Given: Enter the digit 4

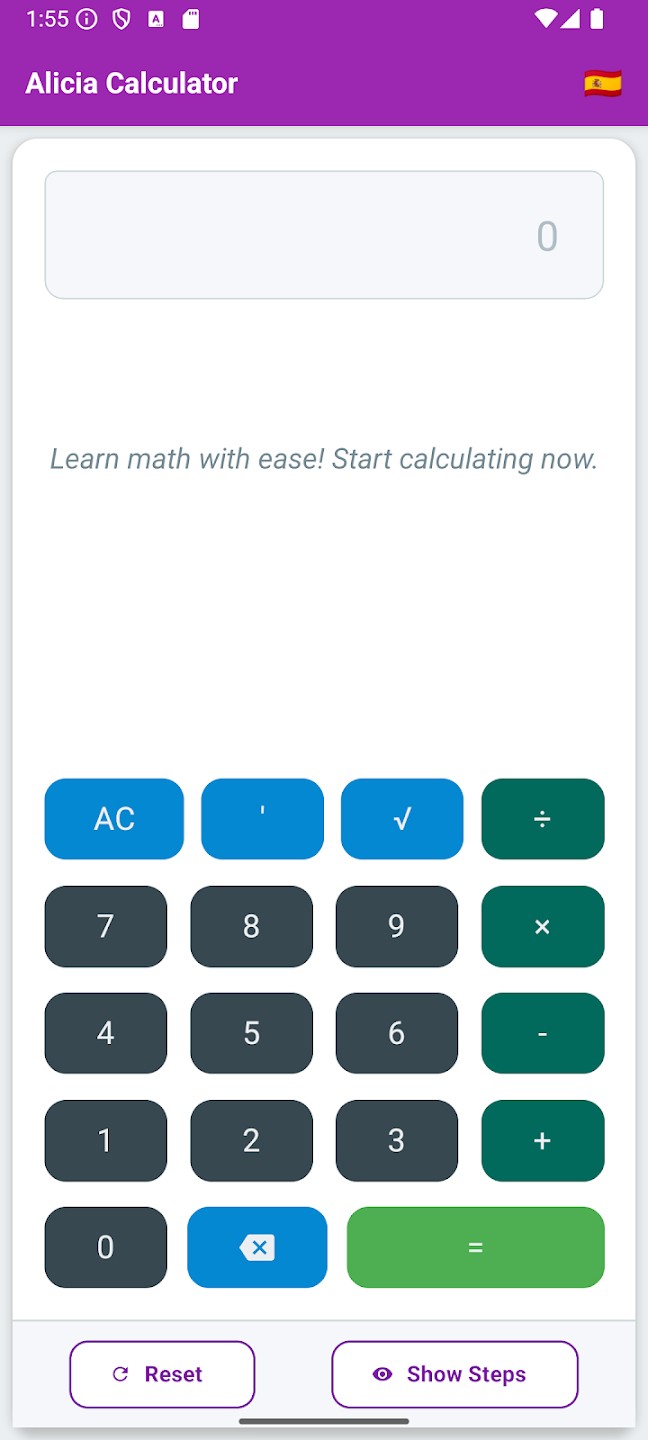Looking at the screenshot, I should pos(106,1033).
